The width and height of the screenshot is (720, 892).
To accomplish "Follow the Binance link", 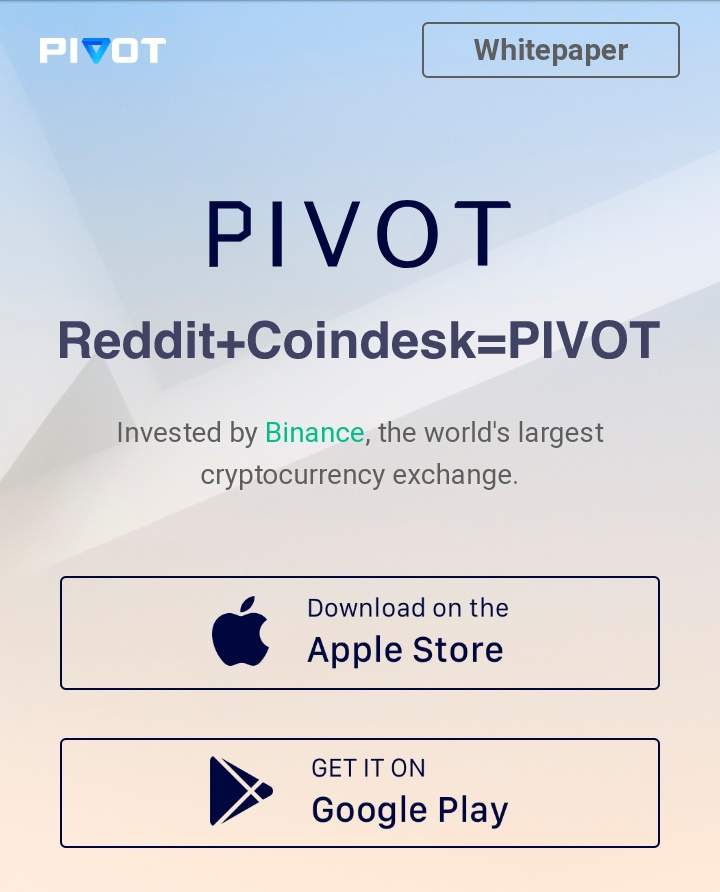I will [x=314, y=433].
